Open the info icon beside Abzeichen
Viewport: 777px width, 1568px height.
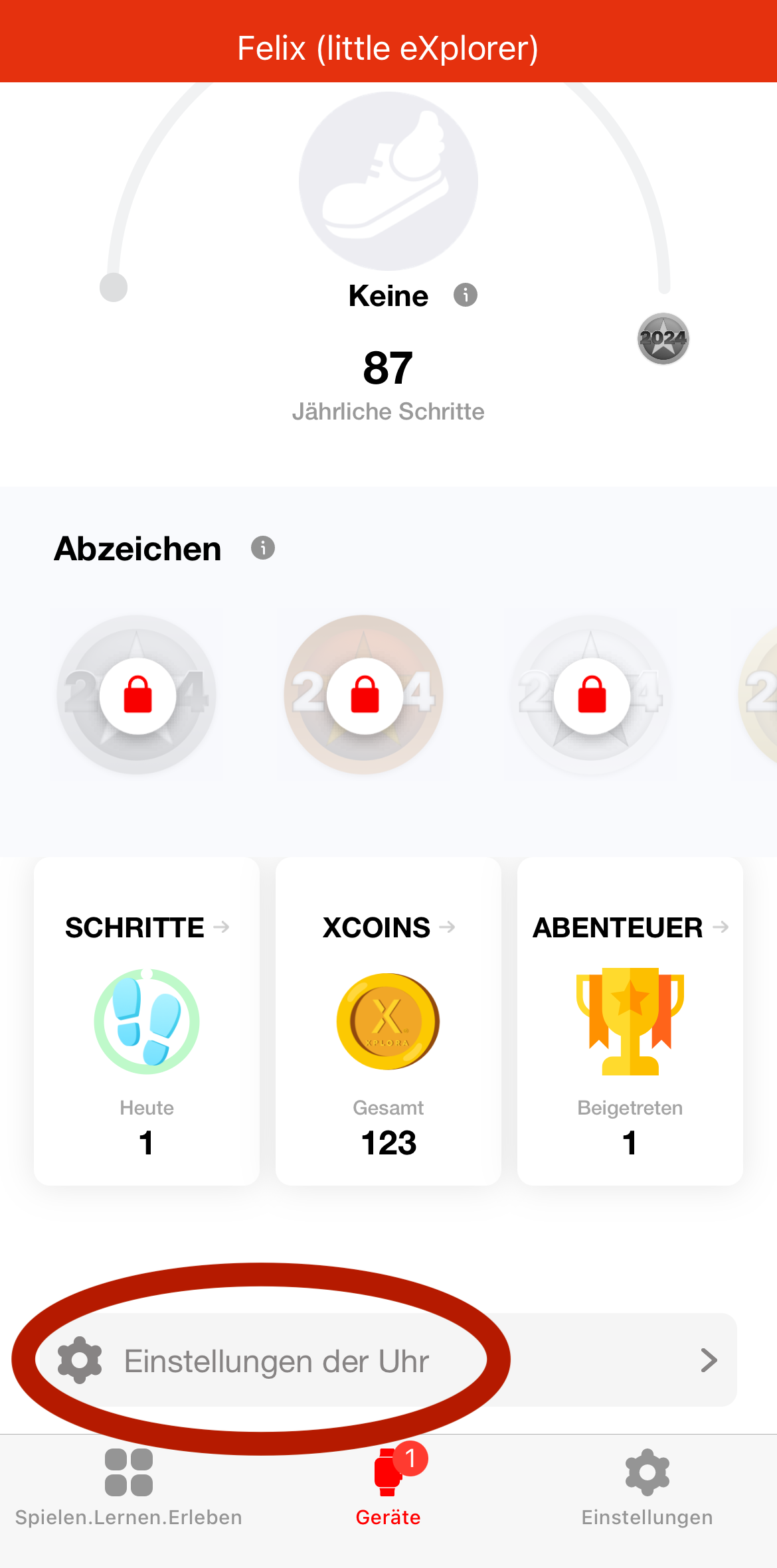tap(263, 548)
